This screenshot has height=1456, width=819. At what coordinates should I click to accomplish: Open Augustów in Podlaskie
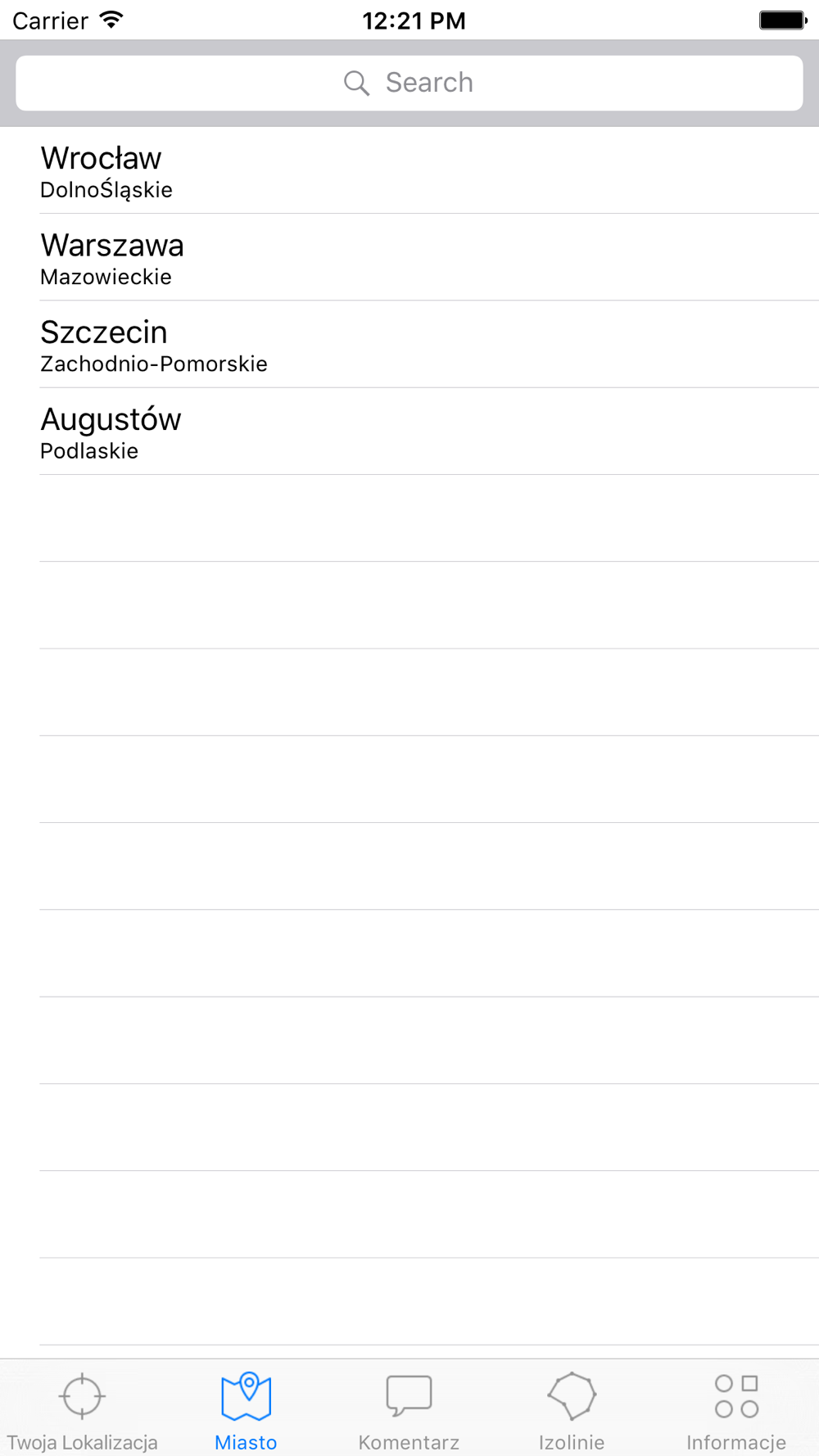click(409, 432)
